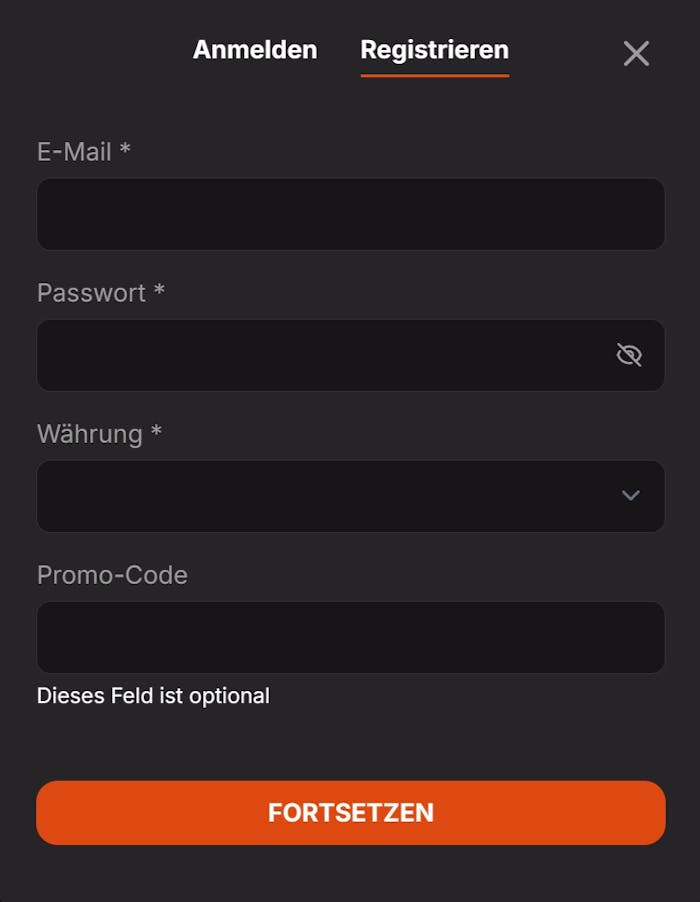Expand the Währung dropdown
700x902 pixels.
point(350,496)
